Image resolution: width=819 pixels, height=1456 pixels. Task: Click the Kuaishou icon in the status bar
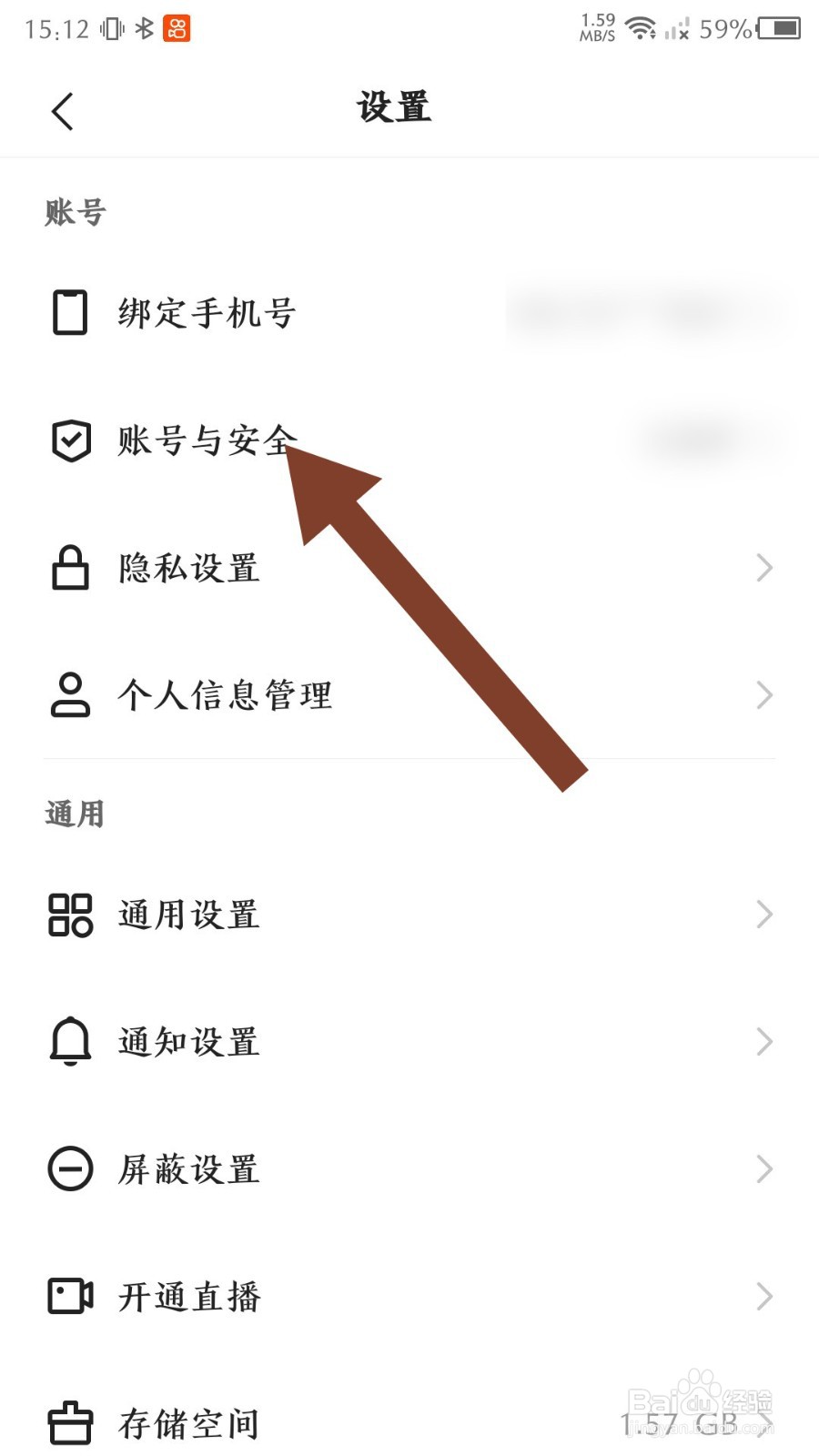[x=176, y=27]
